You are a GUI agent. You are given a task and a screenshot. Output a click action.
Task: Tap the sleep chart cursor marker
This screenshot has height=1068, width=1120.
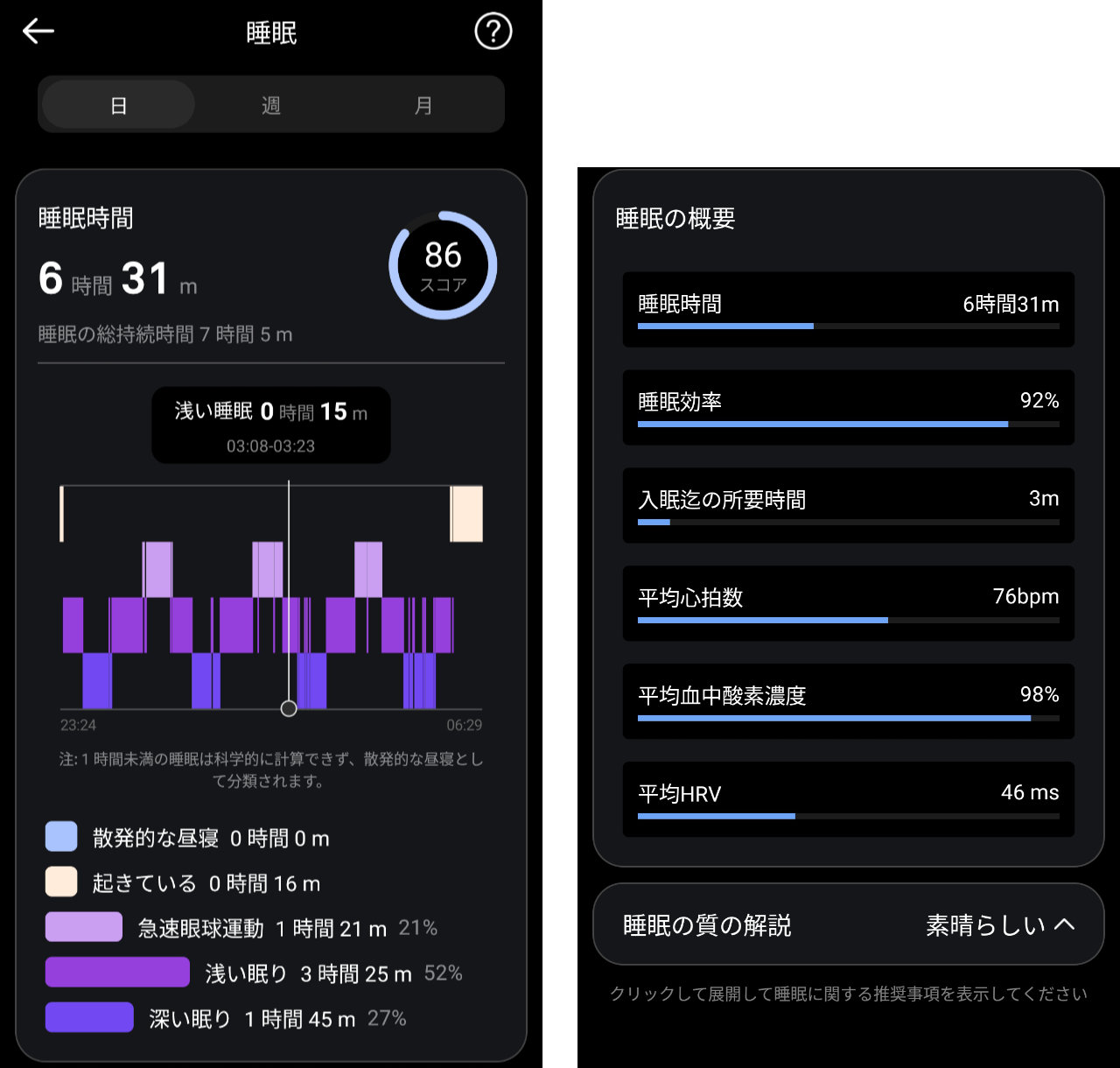pyautogui.click(x=289, y=708)
